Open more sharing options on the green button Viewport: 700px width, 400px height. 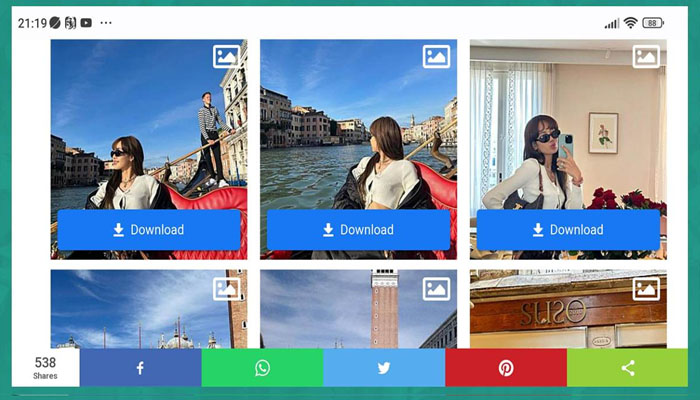[628, 368]
